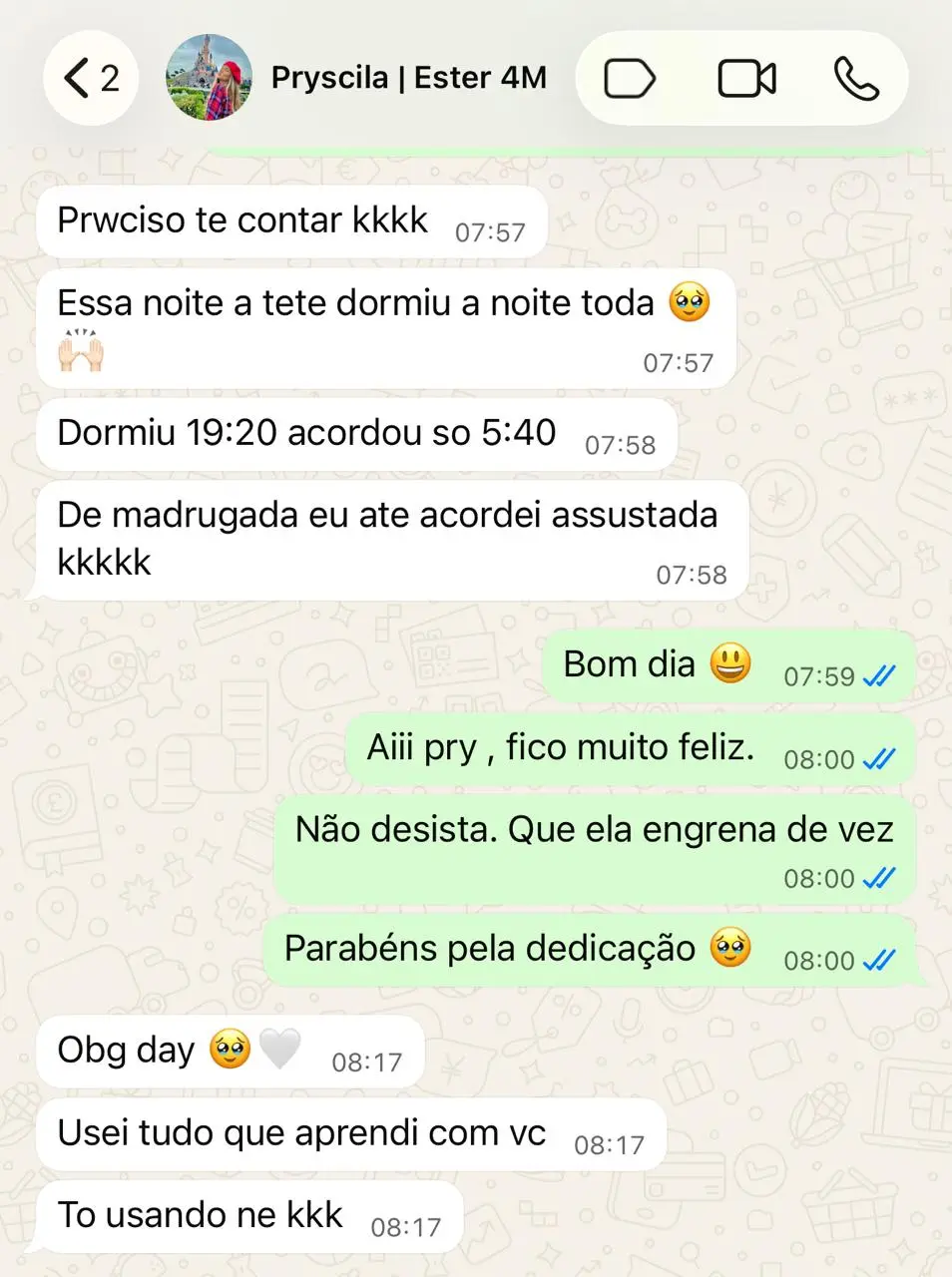Screen dimensions: 952x1277
Task: Start a voice call from the header
Action: click(x=856, y=78)
